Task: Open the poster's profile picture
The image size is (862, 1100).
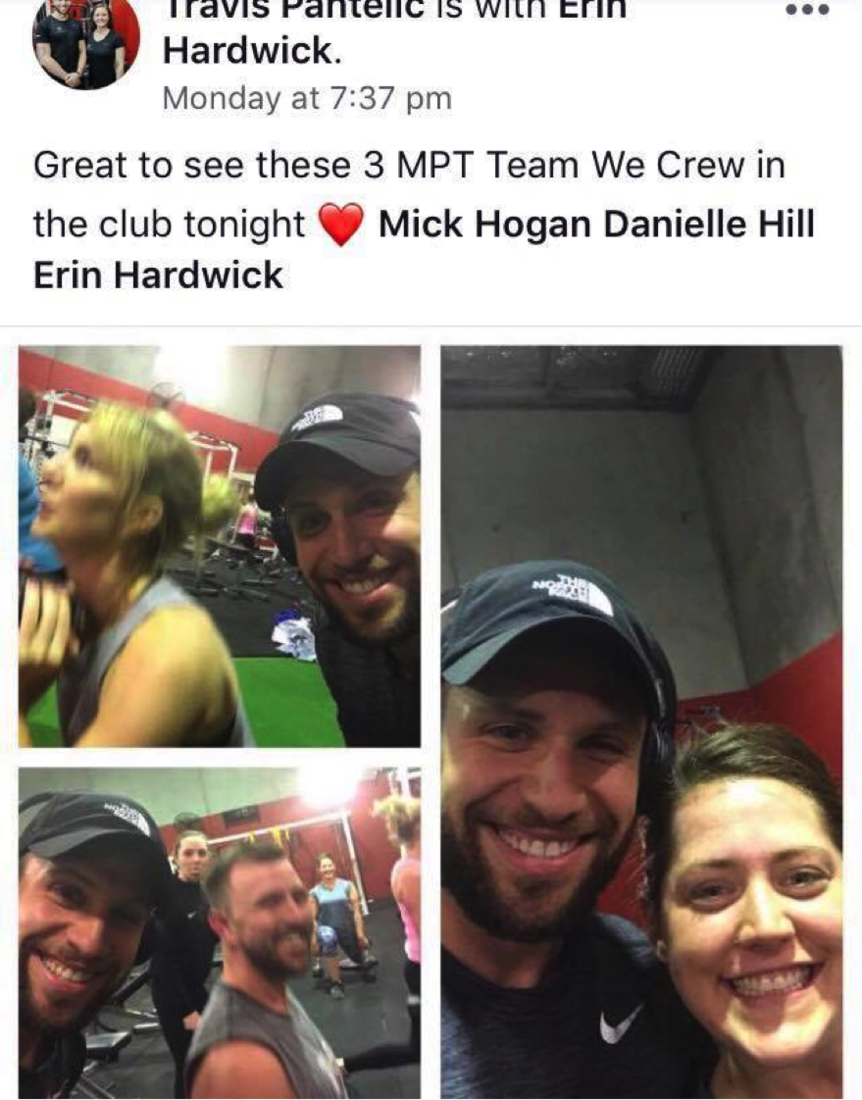Action: 86,42
